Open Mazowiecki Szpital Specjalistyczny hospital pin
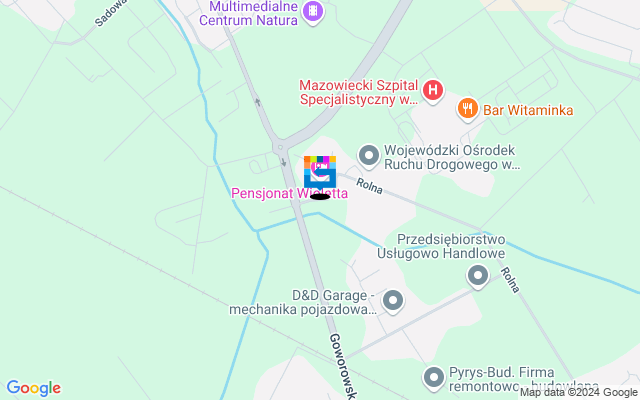 point(432,91)
